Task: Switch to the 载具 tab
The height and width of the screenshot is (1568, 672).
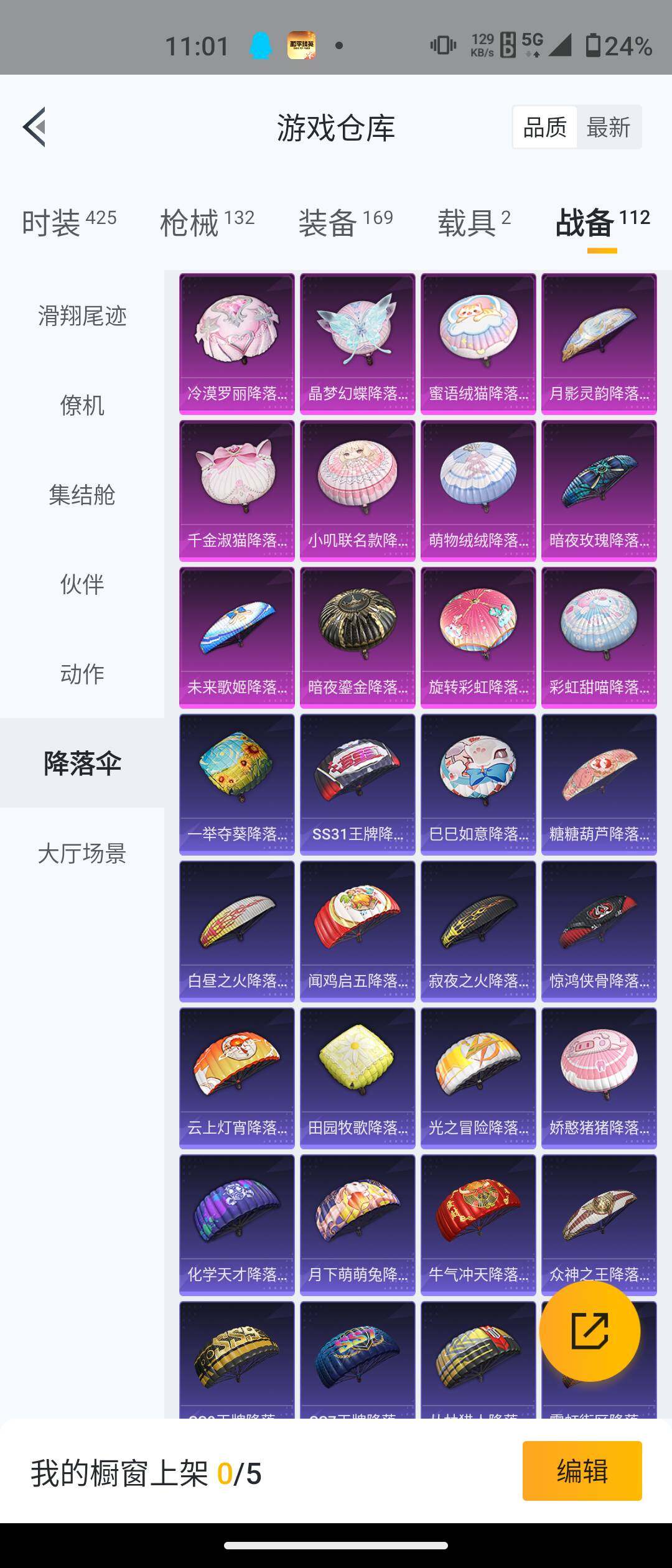Action: (474, 223)
